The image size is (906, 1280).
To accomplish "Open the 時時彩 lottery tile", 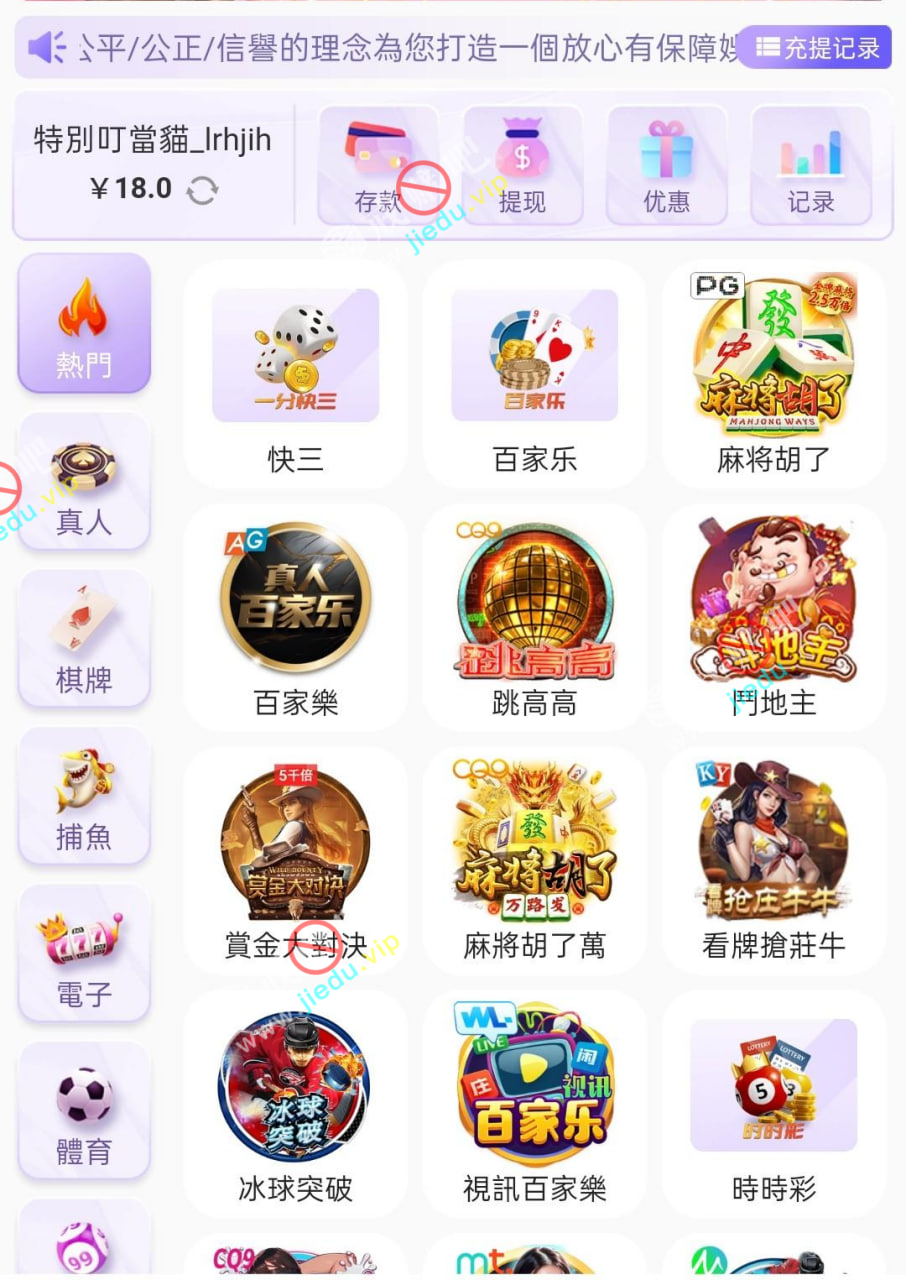I will pyautogui.click(x=774, y=1104).
